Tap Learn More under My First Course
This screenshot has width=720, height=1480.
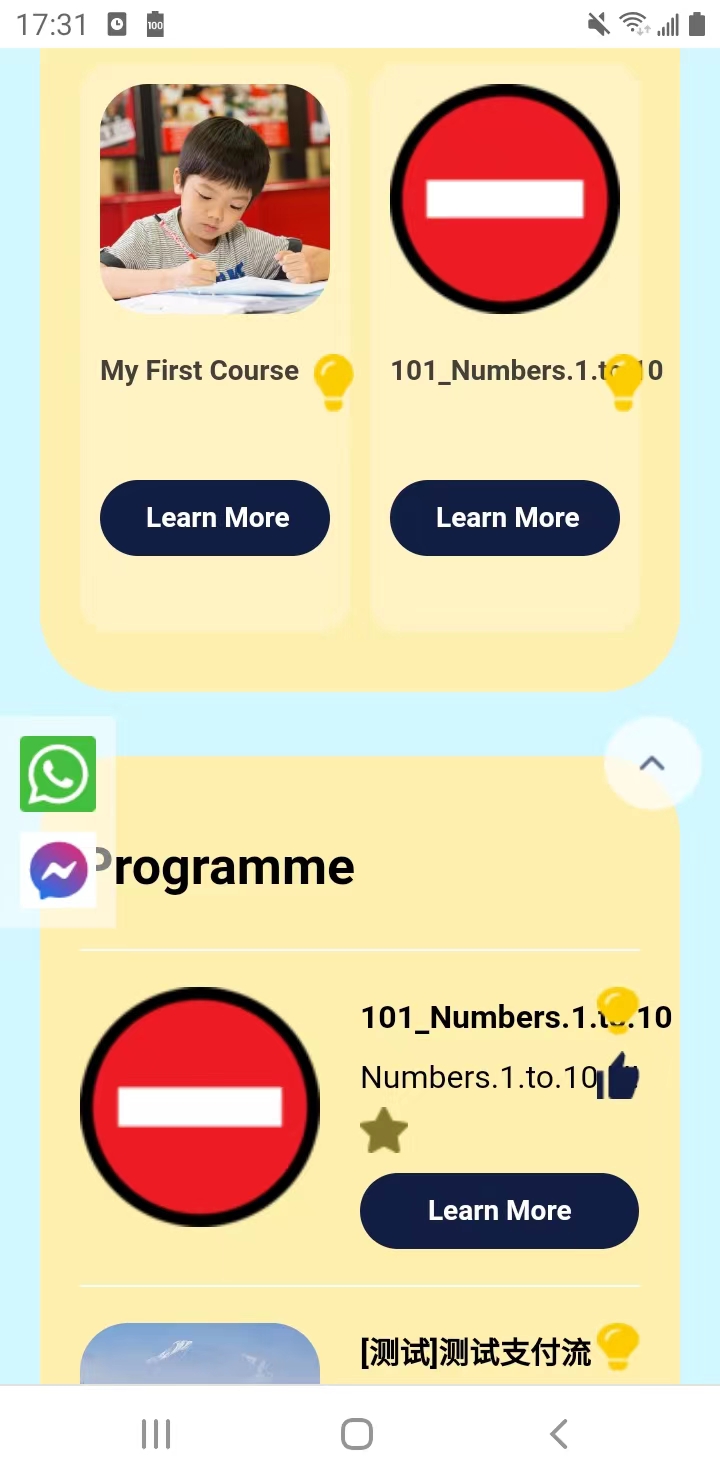click(x=215, y=518)
